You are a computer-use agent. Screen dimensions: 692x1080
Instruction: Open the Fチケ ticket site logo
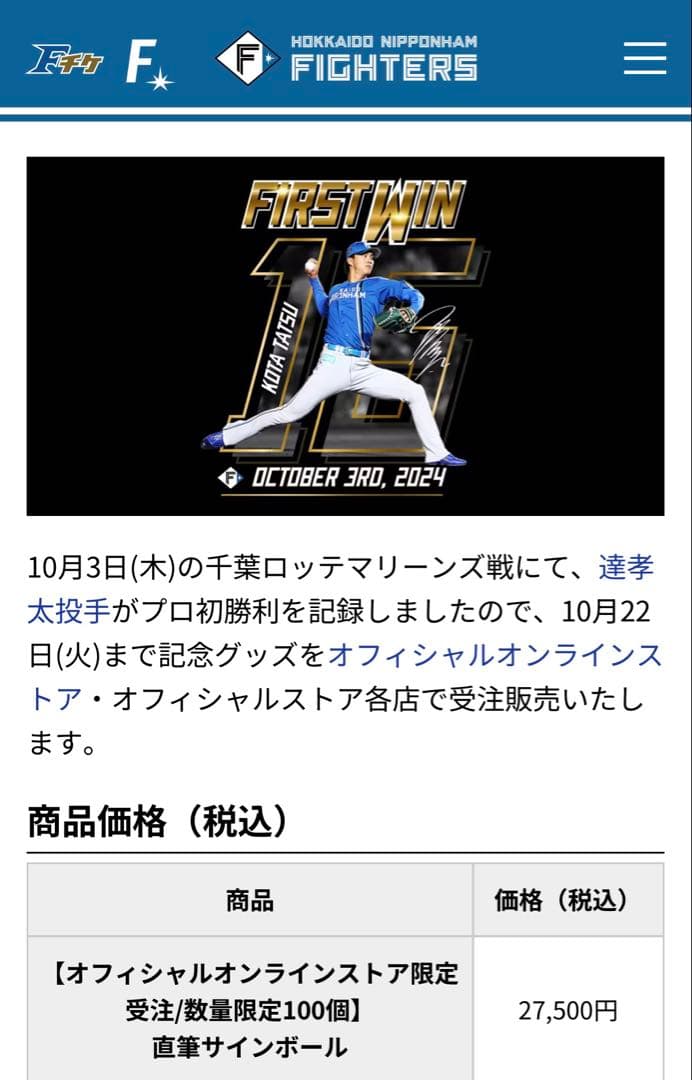point(64,59)
